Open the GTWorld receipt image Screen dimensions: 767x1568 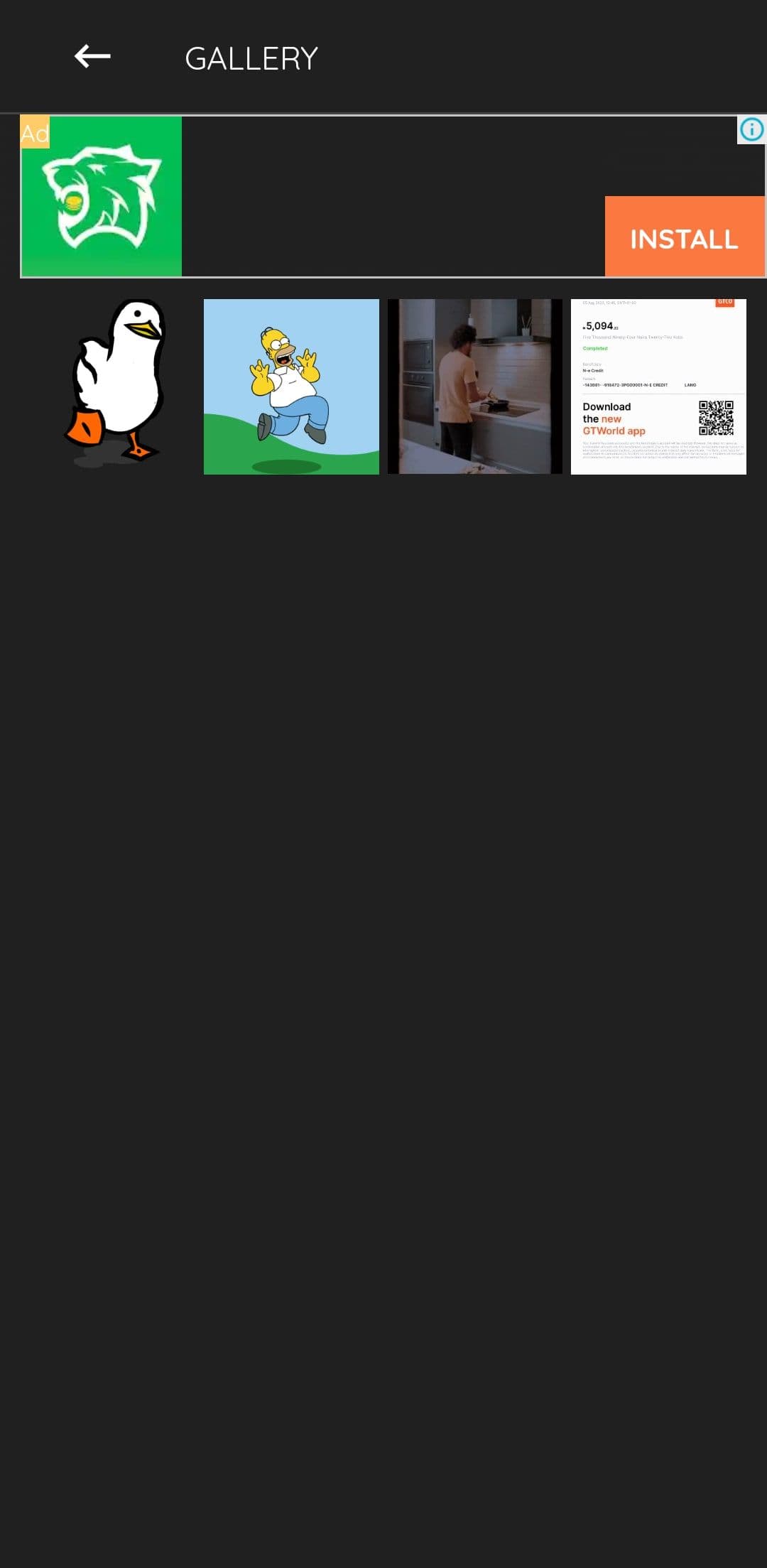click(658, 386)
